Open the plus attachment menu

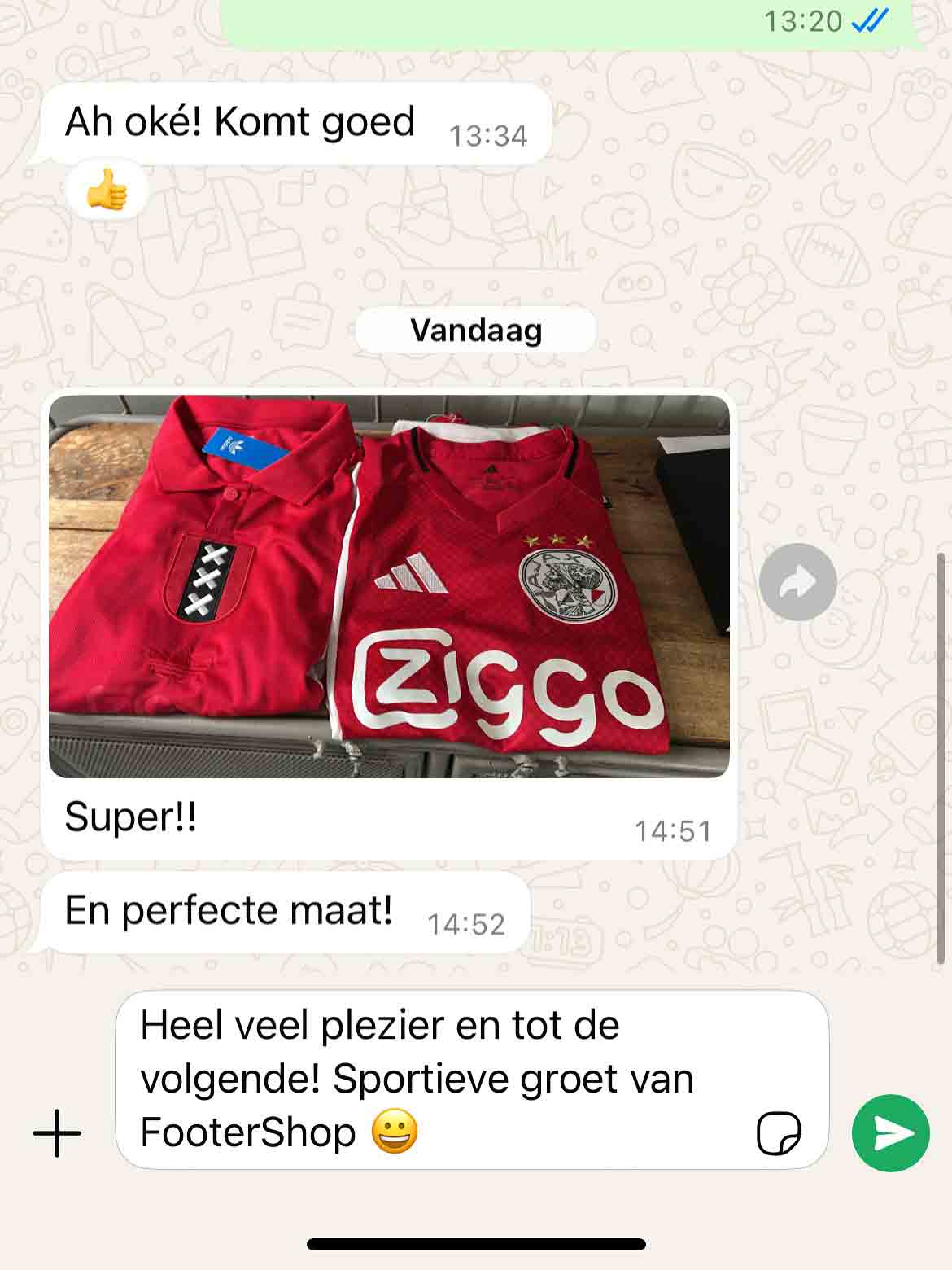coord(57,1132)
